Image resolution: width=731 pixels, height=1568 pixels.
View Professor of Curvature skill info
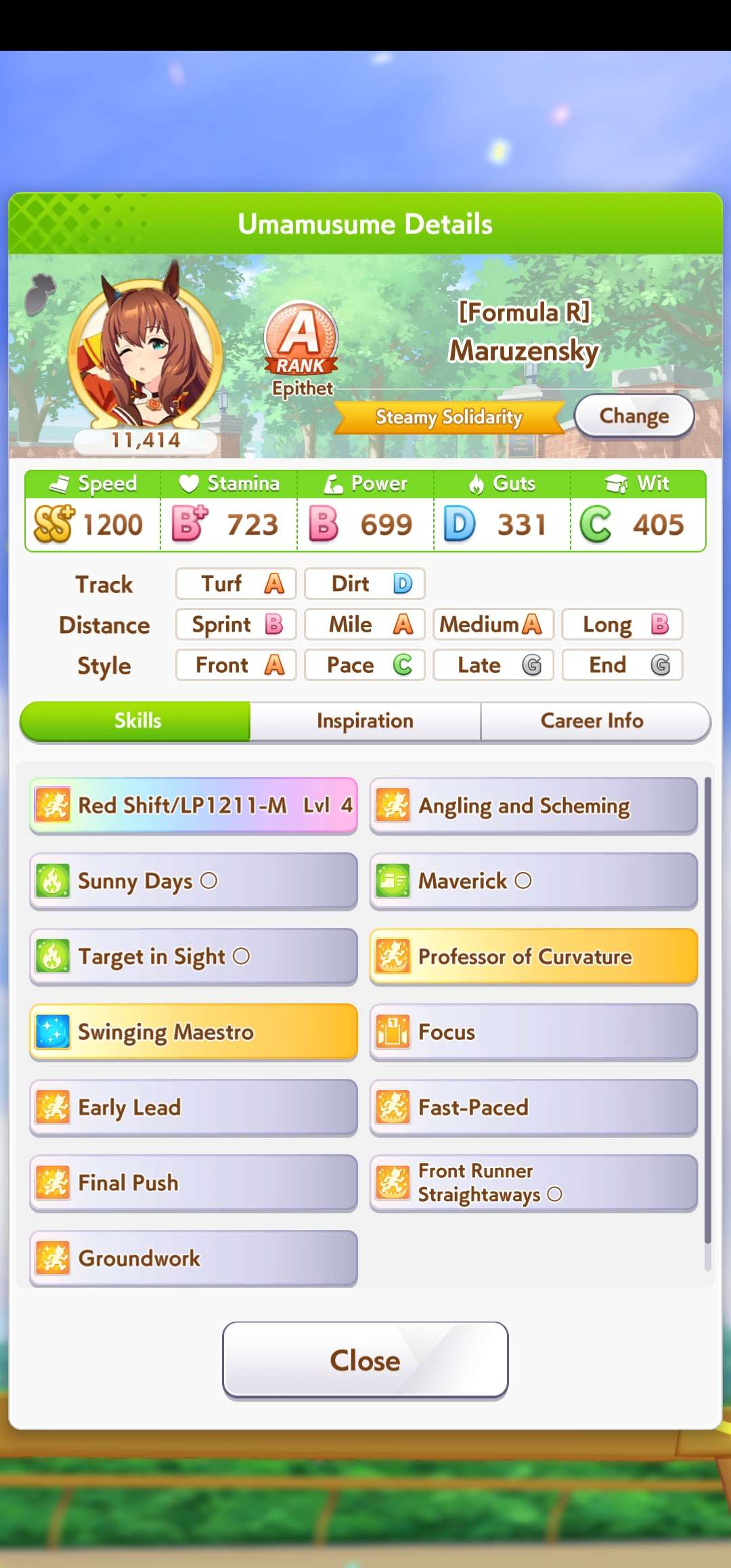point(533,957)
